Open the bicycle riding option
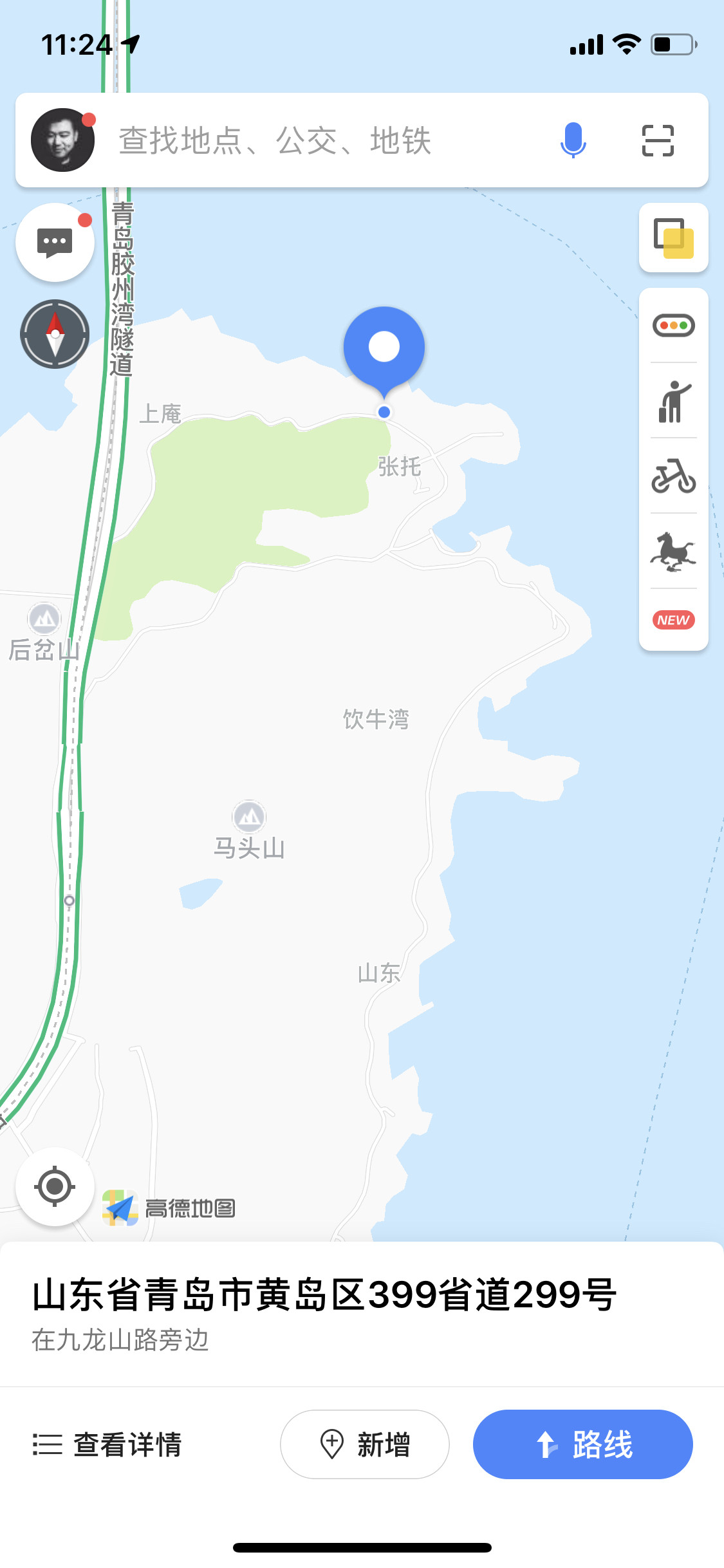The width and height of the screenshot is (724, 1568). (x=673, y=476)
